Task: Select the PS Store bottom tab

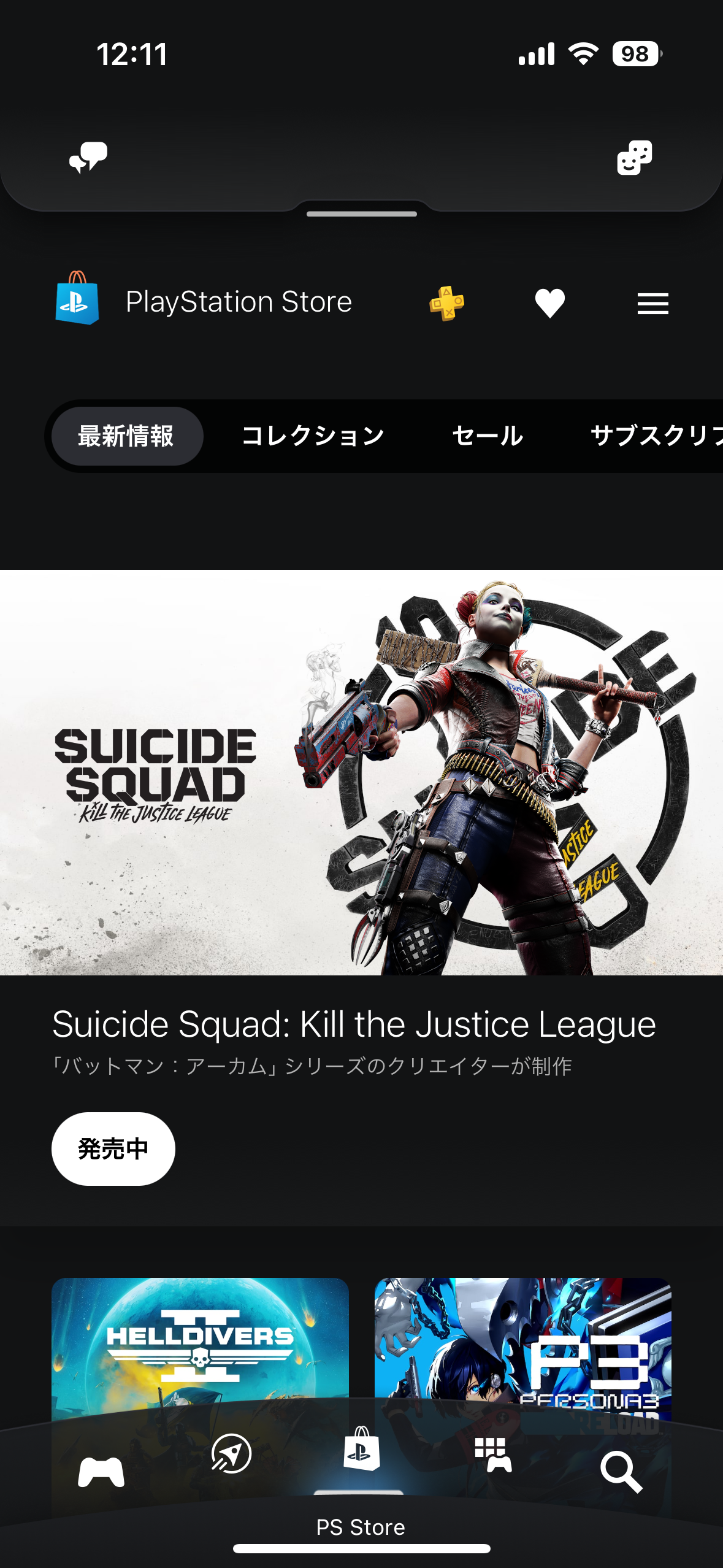Action: [x=361, y=1480]
